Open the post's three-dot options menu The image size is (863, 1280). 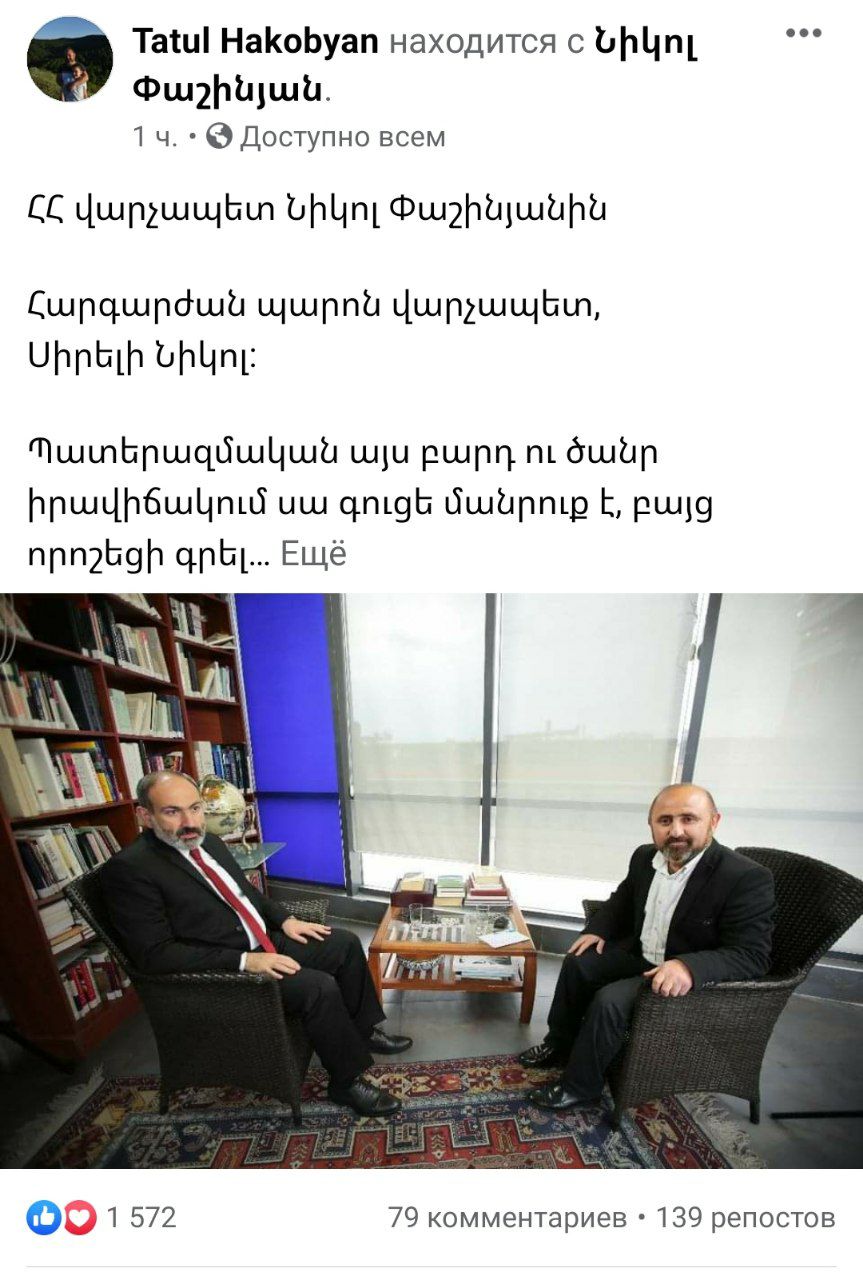pyautogui.click(x=803, y=33)
